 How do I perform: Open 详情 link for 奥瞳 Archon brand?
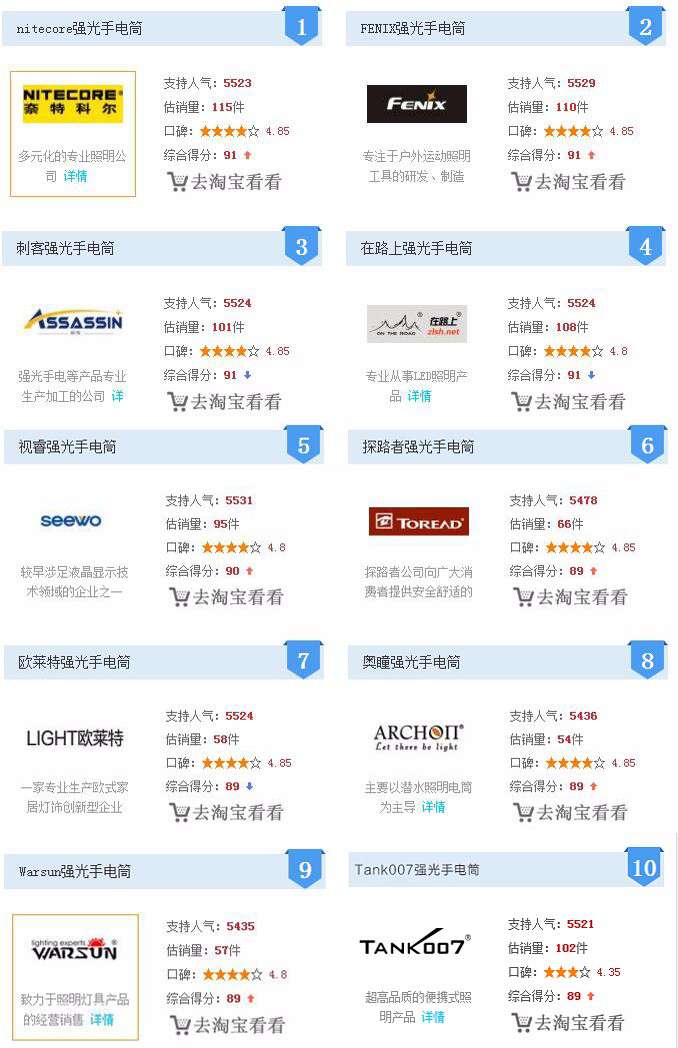433,807
